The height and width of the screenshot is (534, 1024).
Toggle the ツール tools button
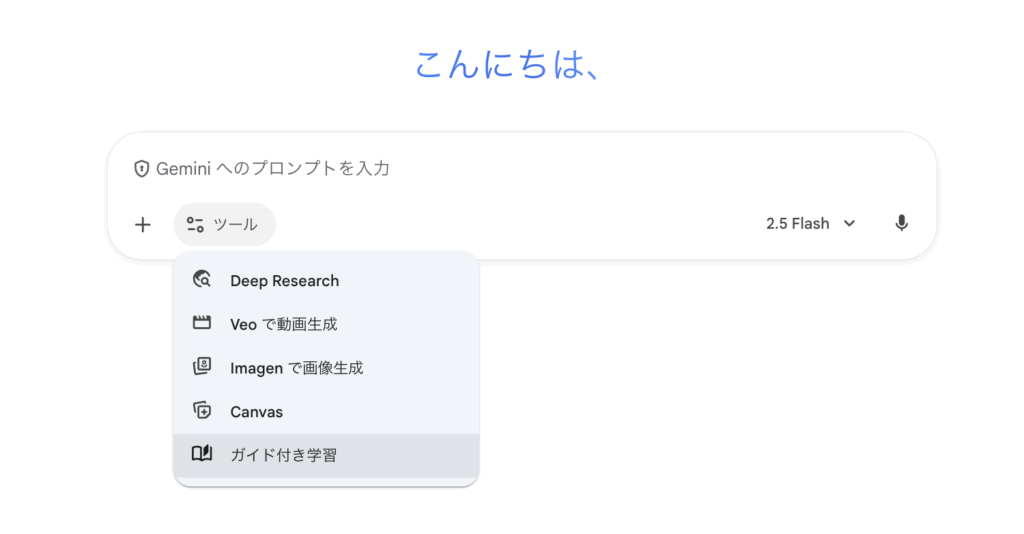point(224,224)
